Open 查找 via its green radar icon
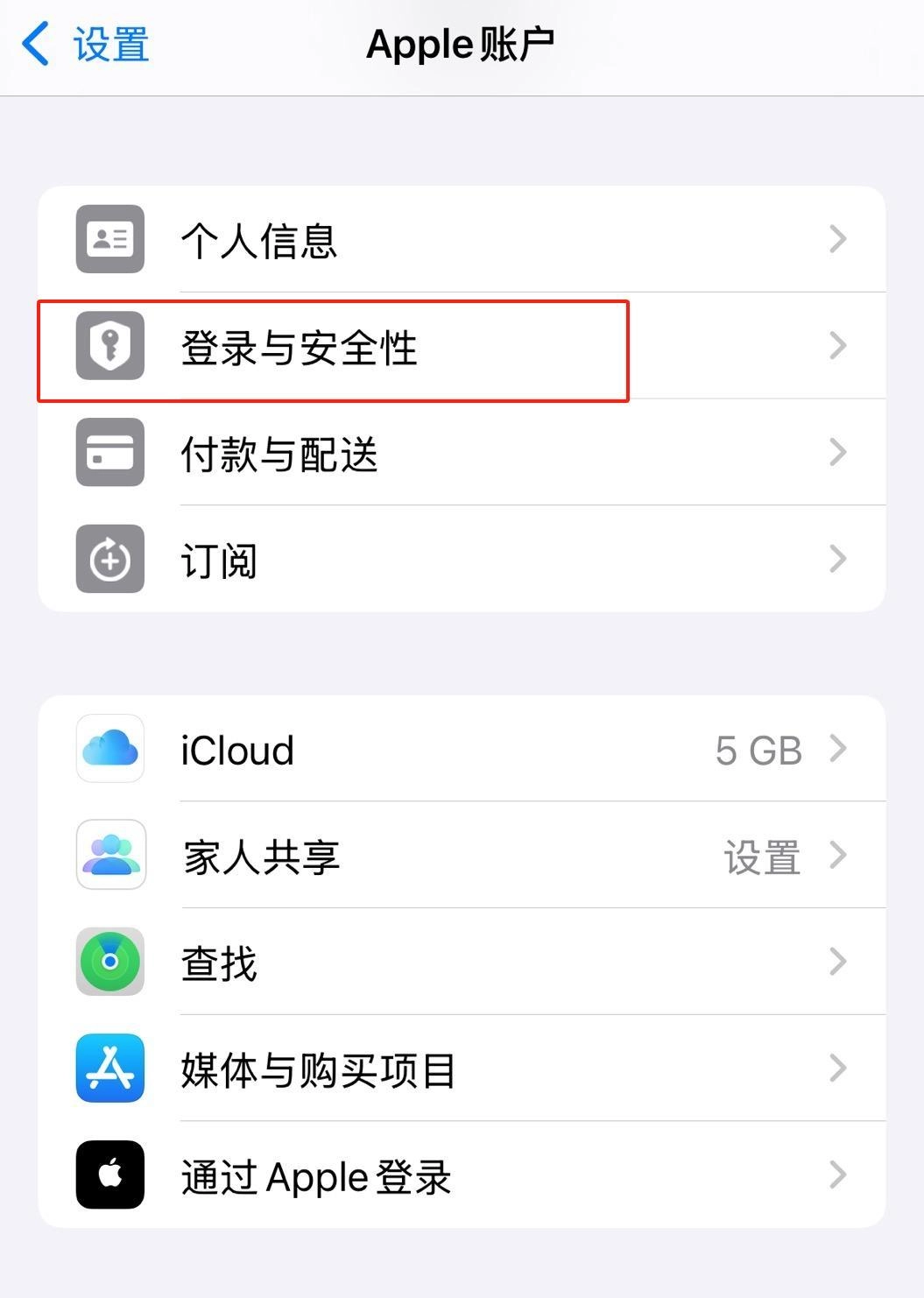This screenshot has height=1298, width=924. point(109,962)
